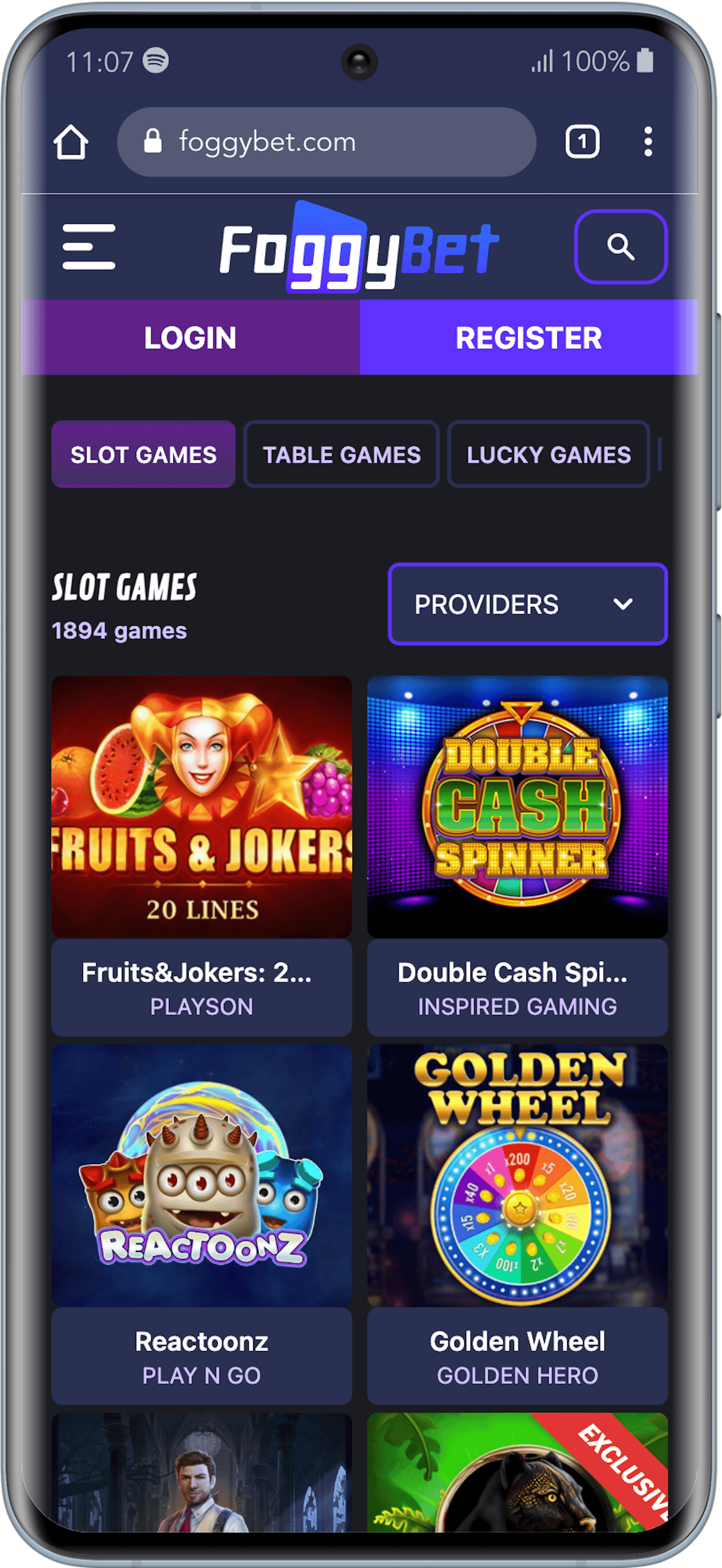The height and width of the screenshot is (1568, 722).
Task: Open the FoggyBet search button
Action: tap(620, 246)
